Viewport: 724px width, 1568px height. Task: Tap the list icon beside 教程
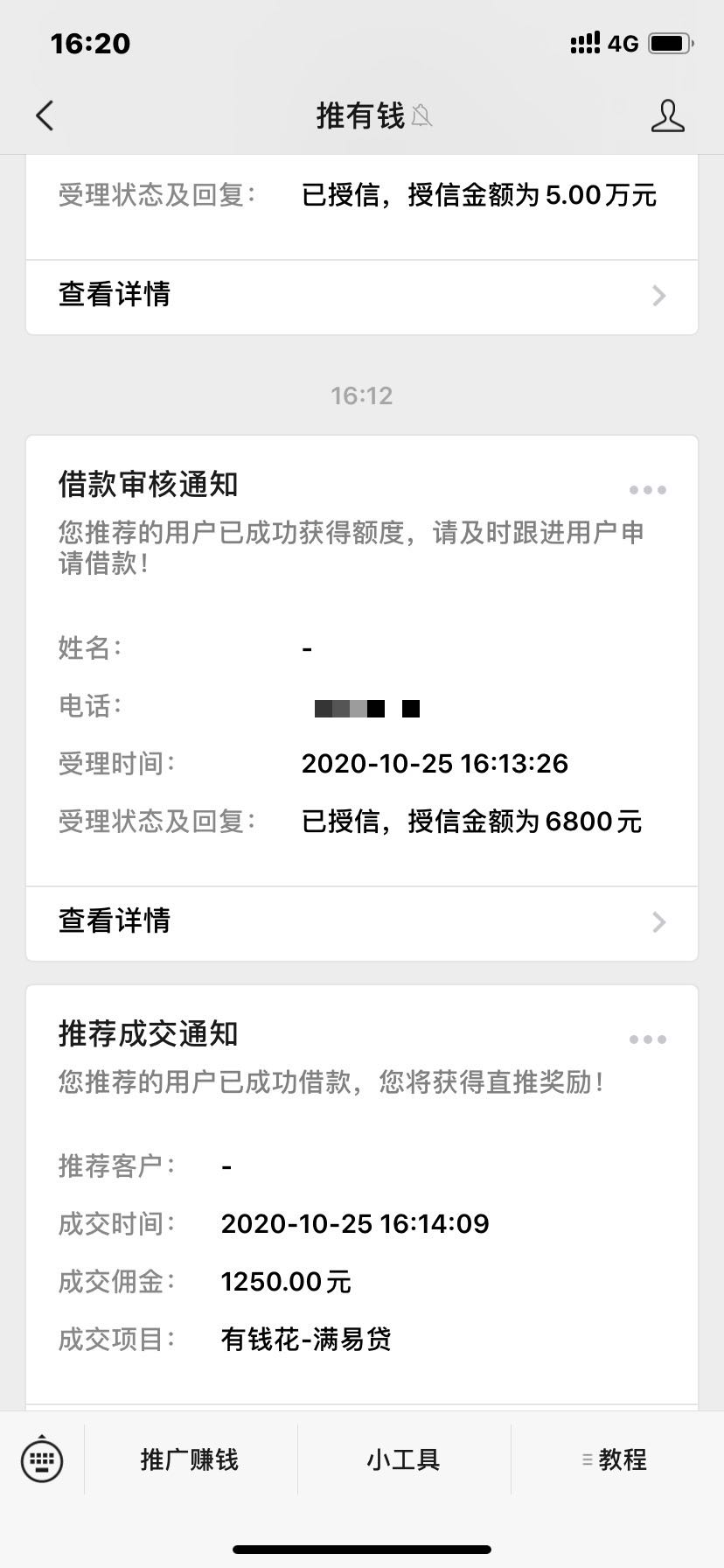click(586, 1459)
